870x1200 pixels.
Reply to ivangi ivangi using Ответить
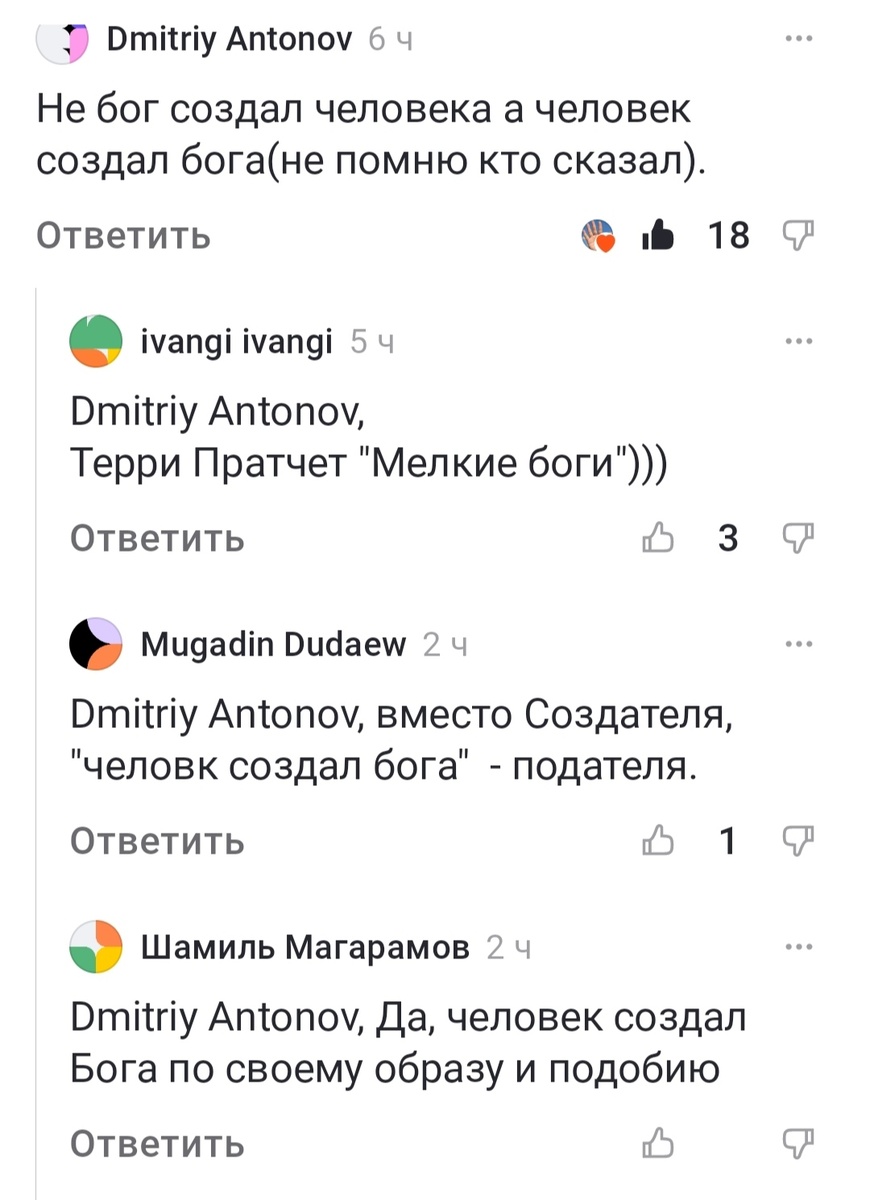pos(156,538)
